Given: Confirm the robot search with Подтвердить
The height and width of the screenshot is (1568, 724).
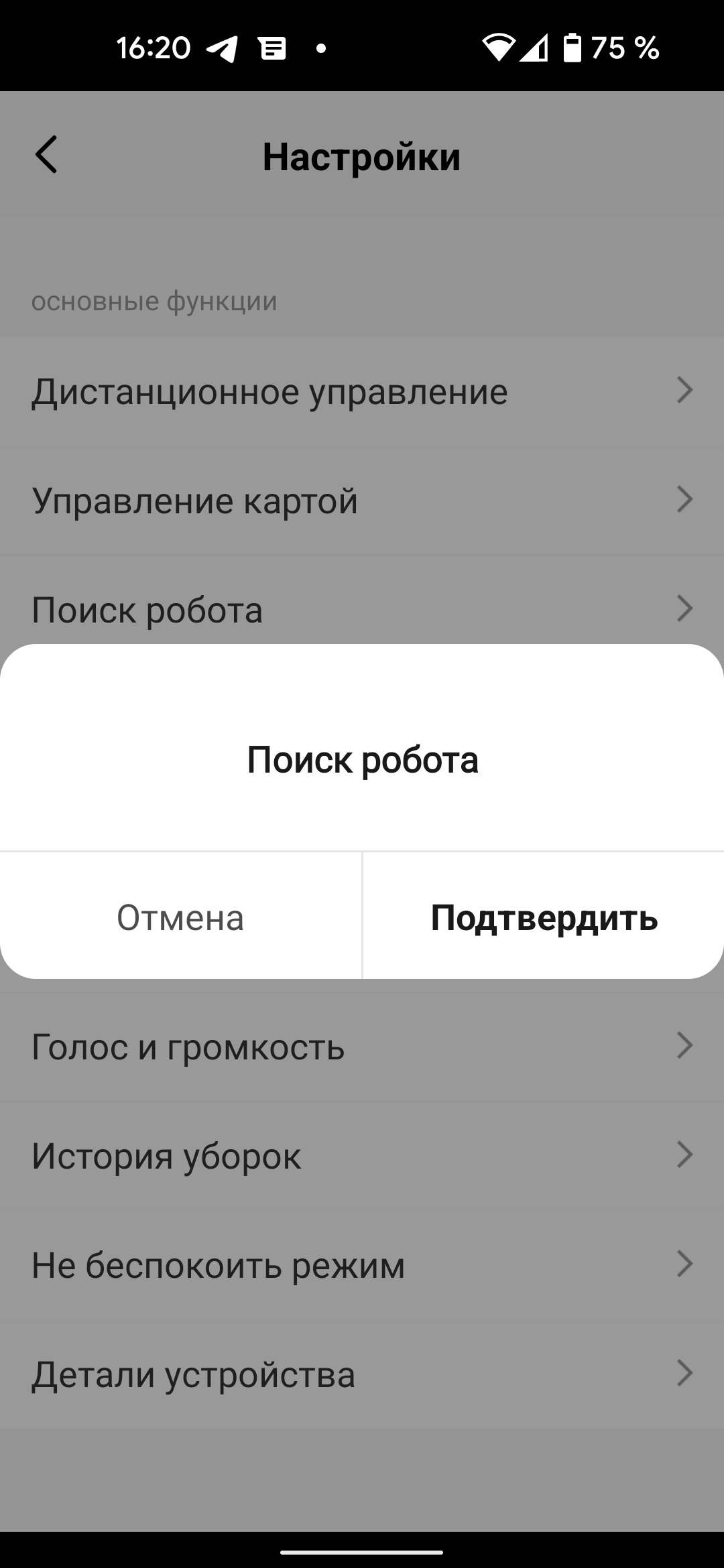Looking at the screenshot, I should point(544,917).
